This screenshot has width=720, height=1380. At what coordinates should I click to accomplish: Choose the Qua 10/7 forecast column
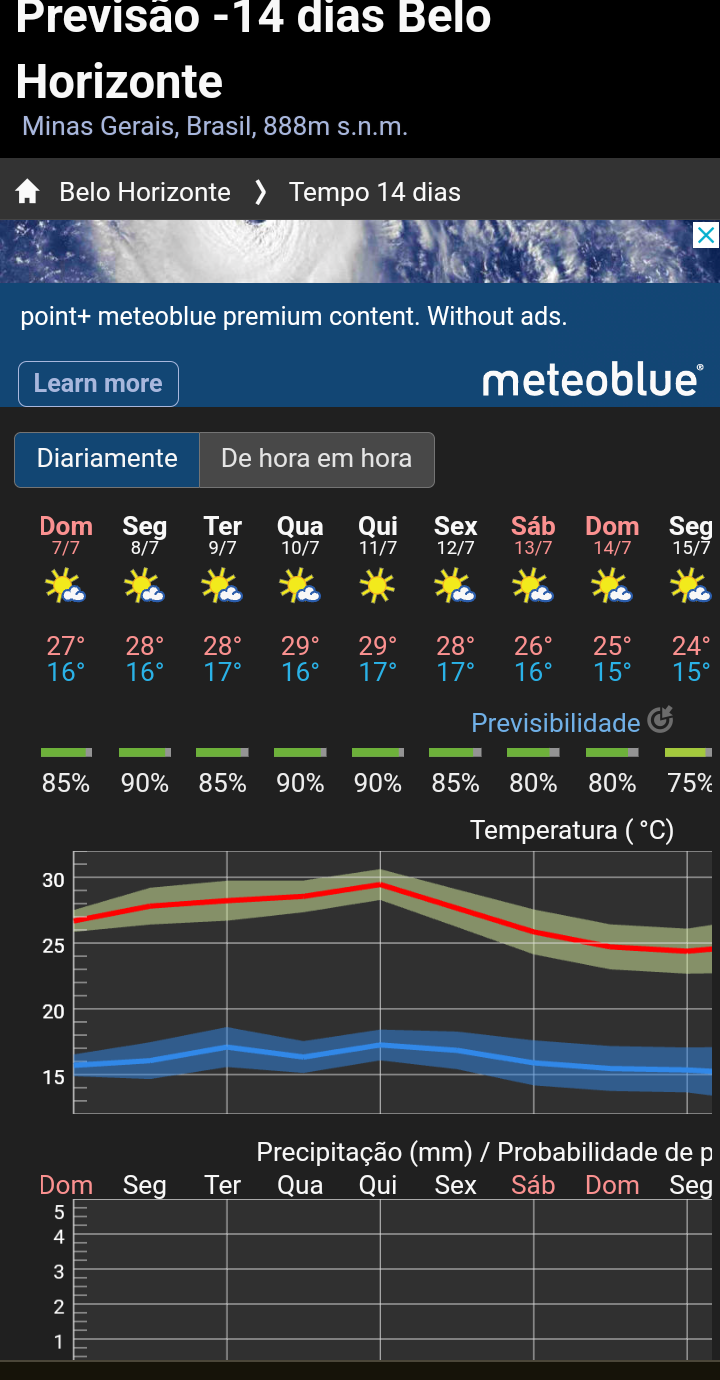300,600
